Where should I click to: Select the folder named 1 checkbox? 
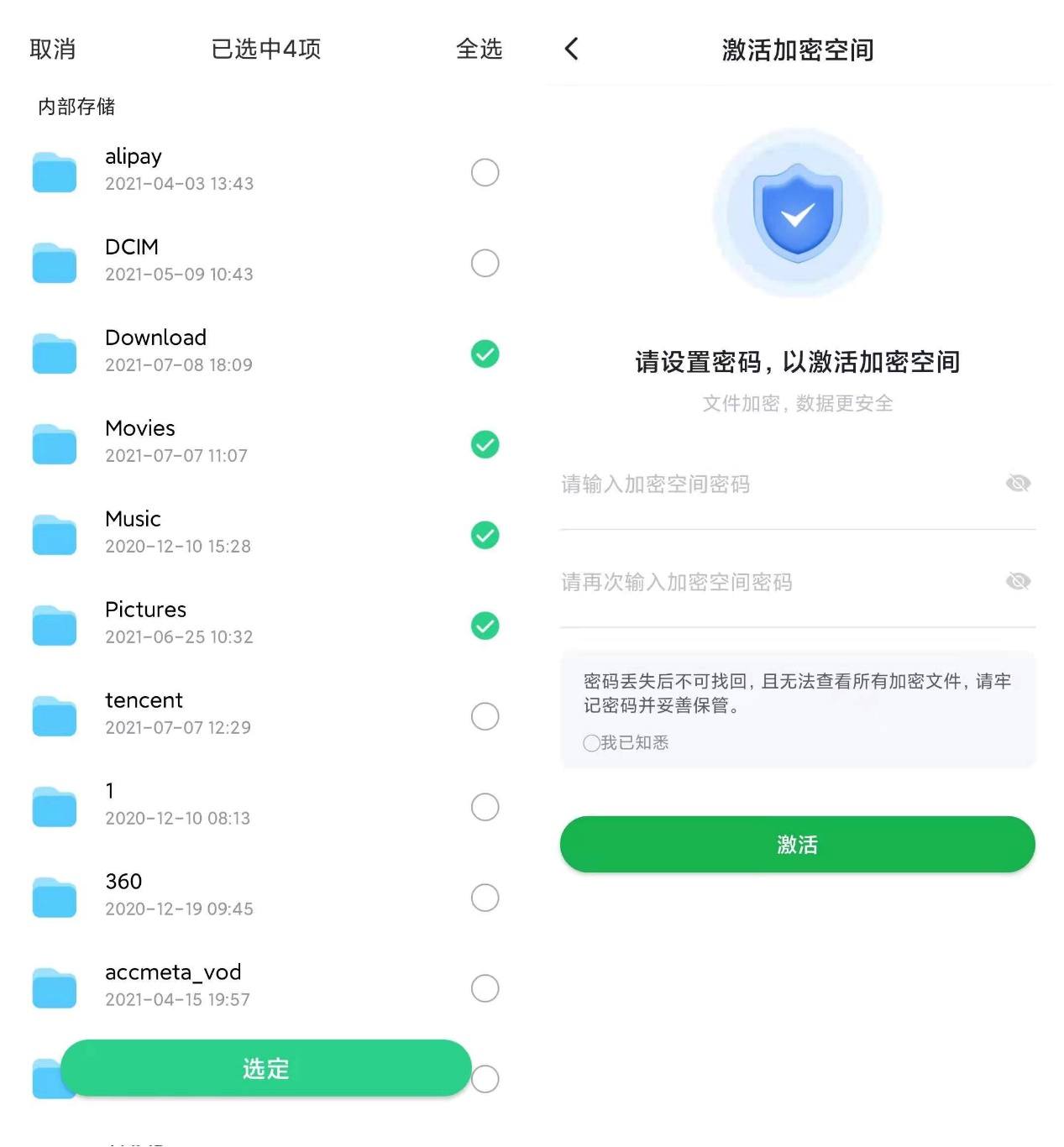point(485,807)
